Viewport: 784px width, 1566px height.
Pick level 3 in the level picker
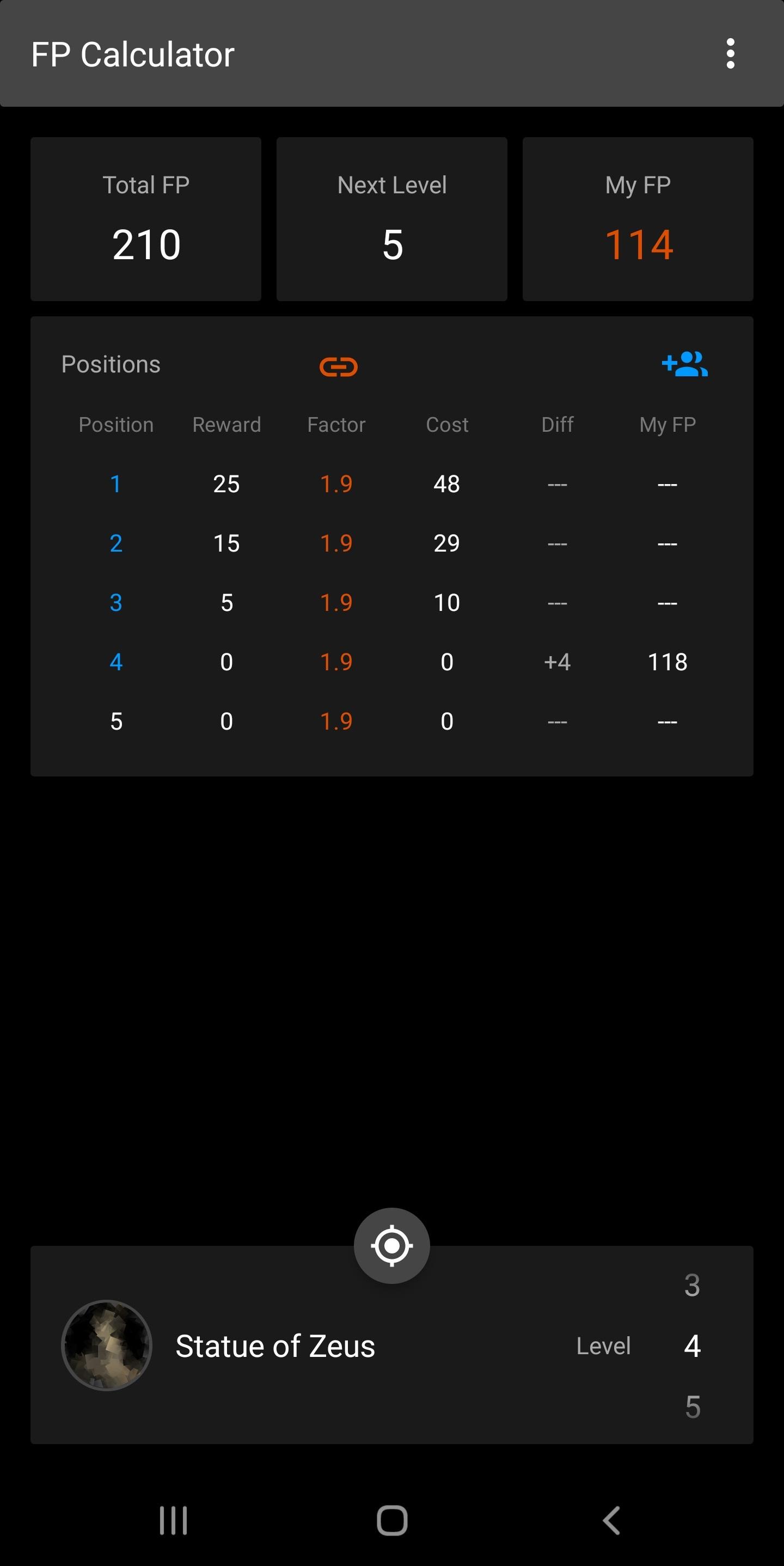pos(692,1285)
